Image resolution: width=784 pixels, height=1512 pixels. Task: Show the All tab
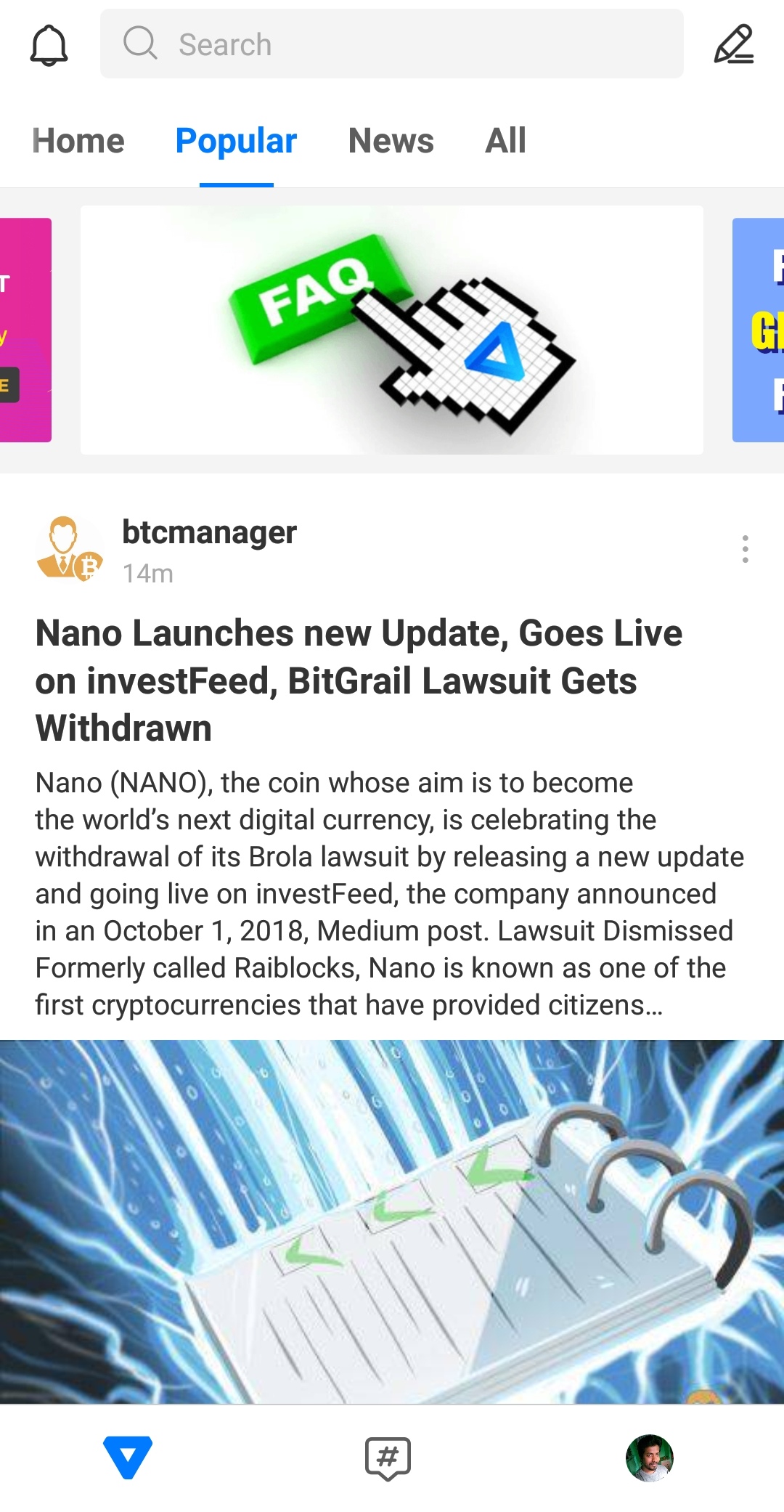click(x=505, y=141)
